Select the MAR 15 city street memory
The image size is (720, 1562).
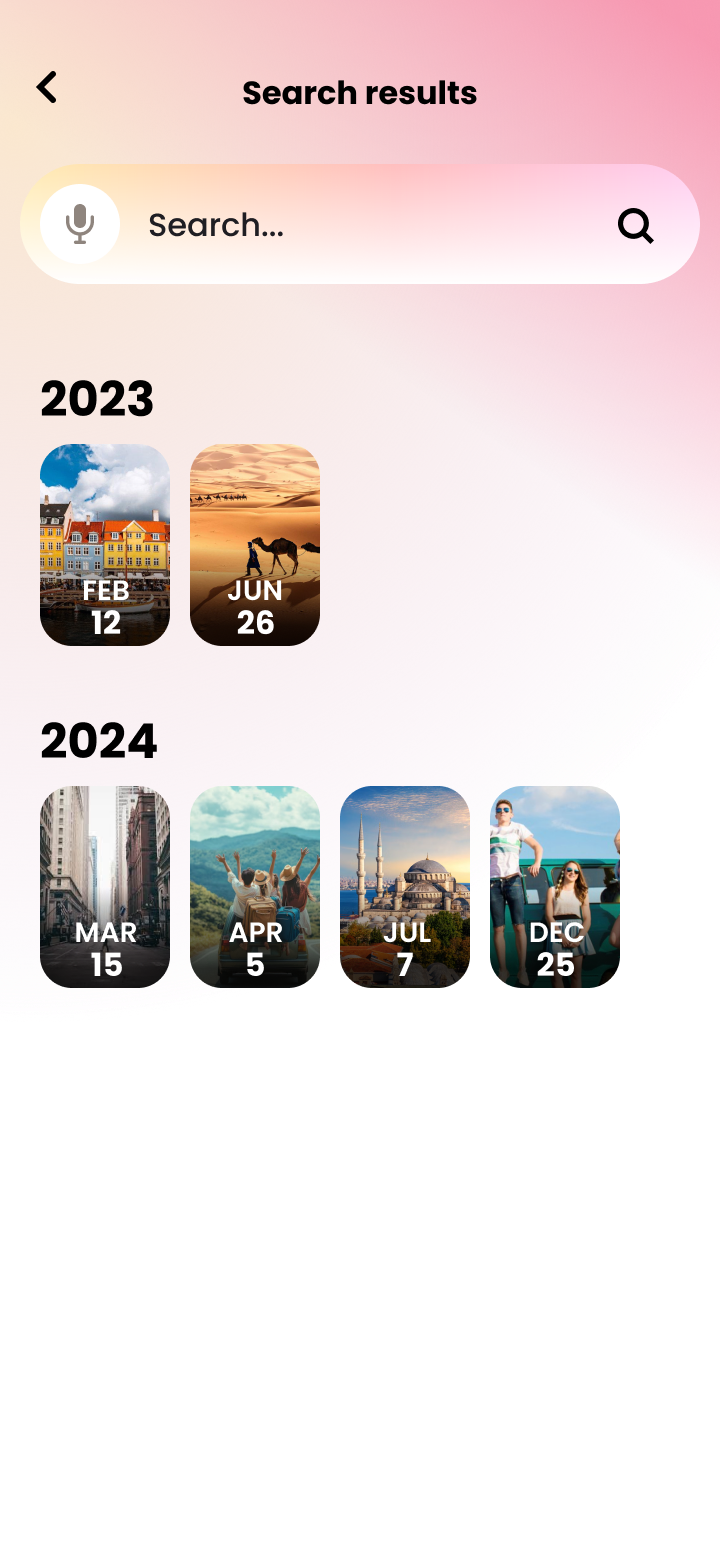pyautogui.click(x=105, y=885)
